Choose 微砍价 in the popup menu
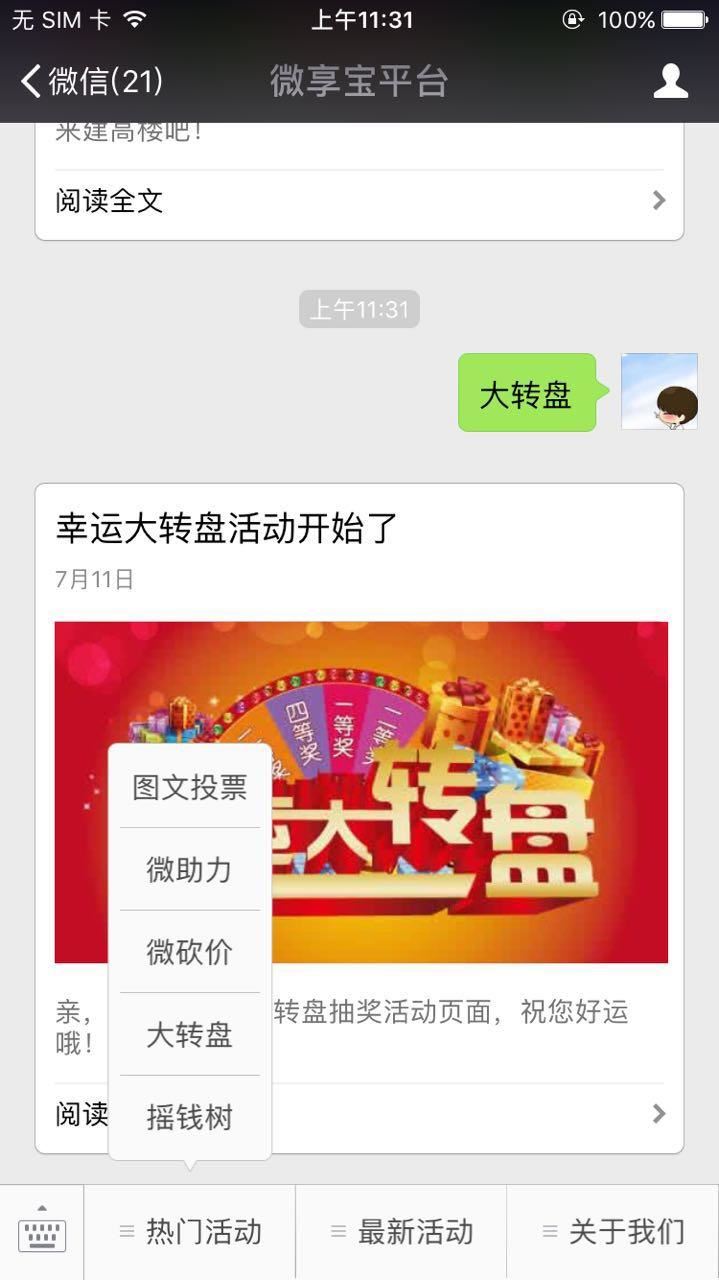This screenshot has width=719, height=1280. (190, 952)
